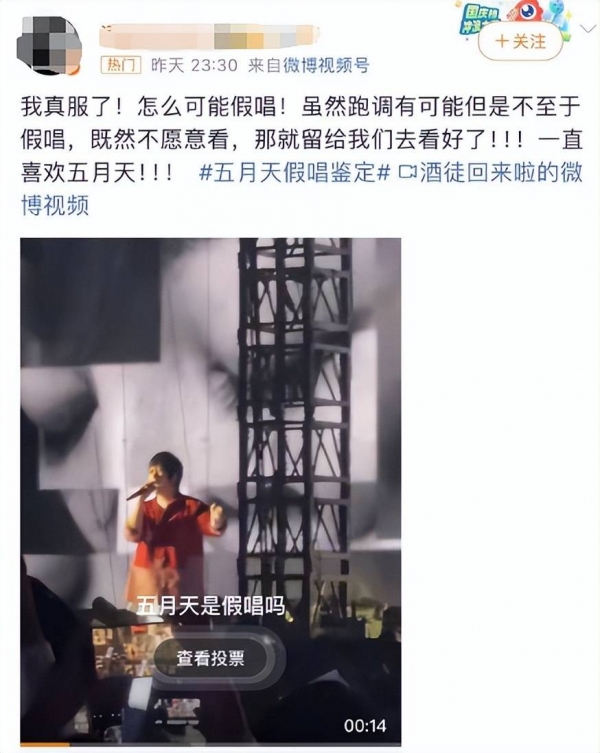Tap 查看投票 to view the poll

tap(209, 658)
